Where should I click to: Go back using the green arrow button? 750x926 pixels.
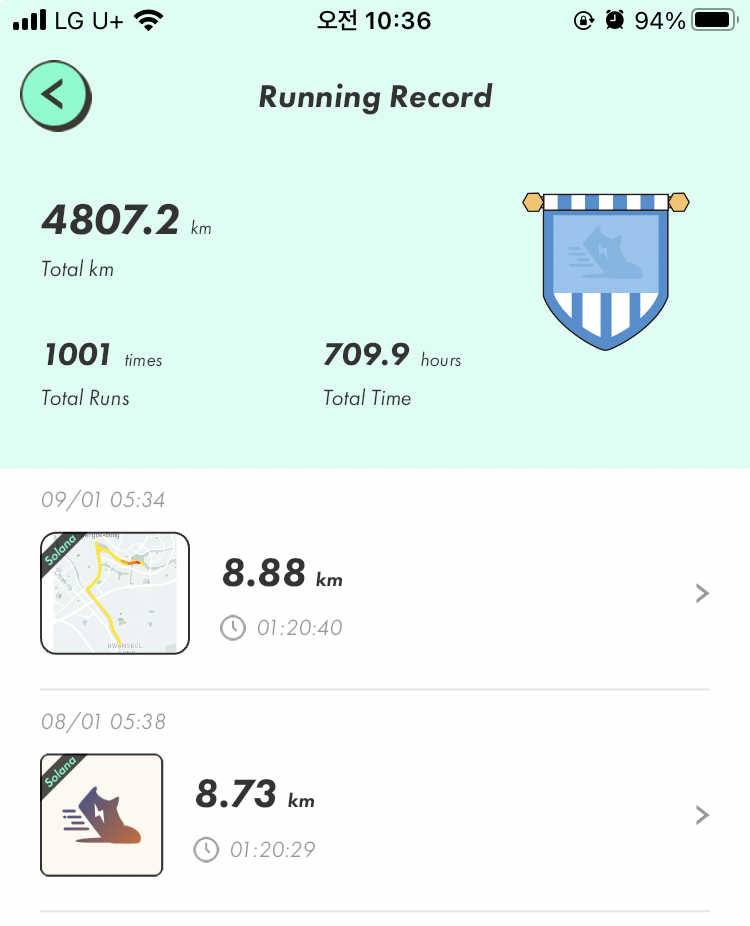[x=56, y=95]
